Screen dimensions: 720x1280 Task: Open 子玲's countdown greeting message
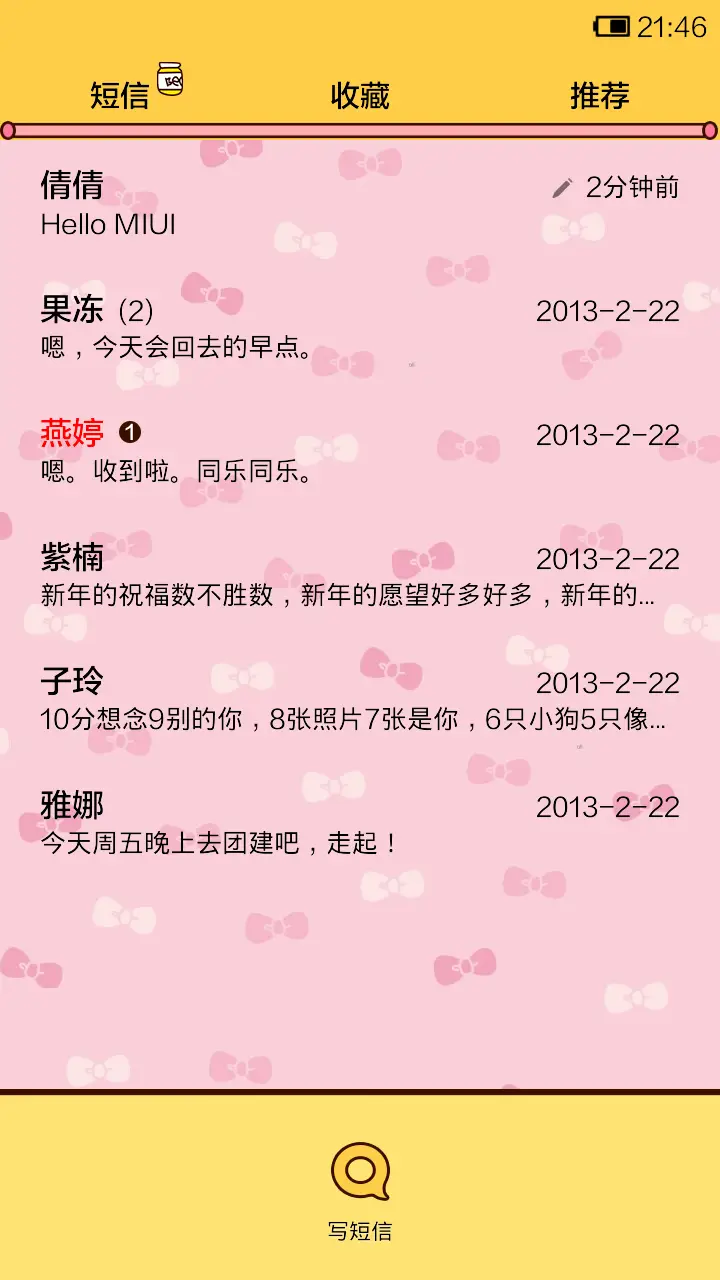click(x=300, y=700)
